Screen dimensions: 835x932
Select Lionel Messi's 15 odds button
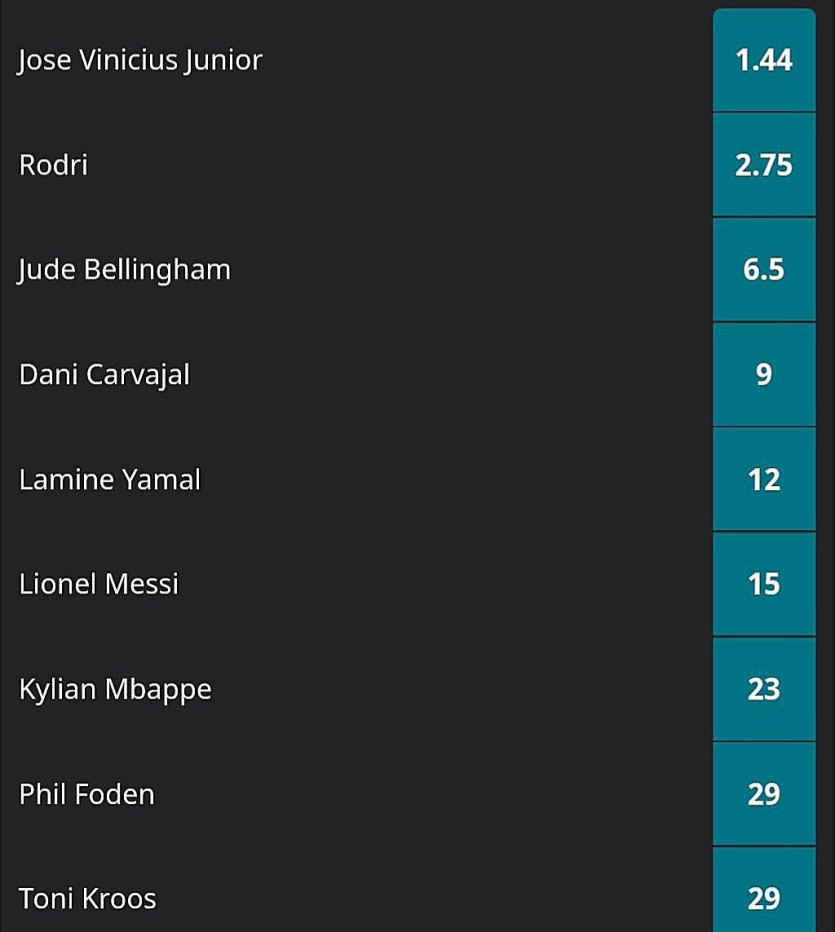764,584
